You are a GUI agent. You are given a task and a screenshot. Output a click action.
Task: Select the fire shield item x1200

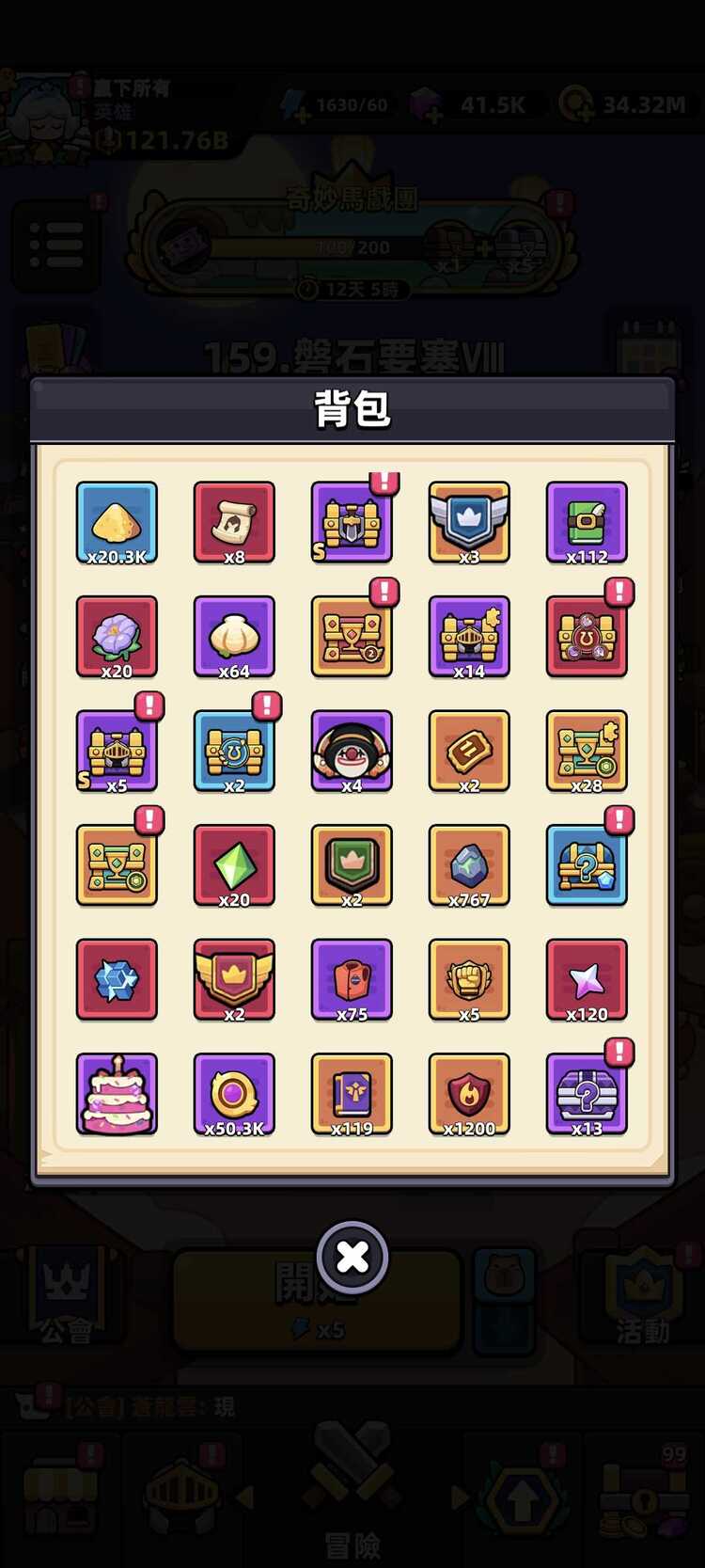469,1094
